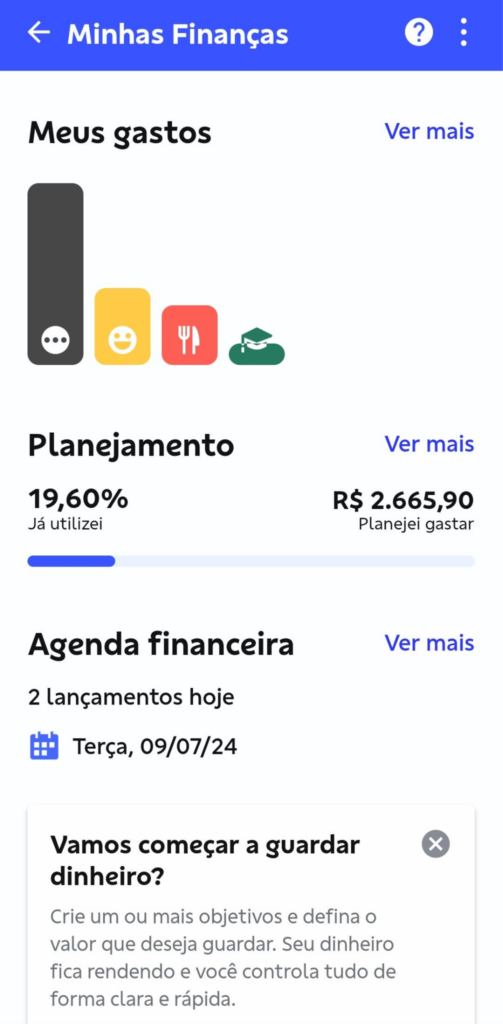Image resolution: width=503 pixels, height=1024 pixels.
Task: Select the red fork and knife bar
Action: click(x=189, y=334)
